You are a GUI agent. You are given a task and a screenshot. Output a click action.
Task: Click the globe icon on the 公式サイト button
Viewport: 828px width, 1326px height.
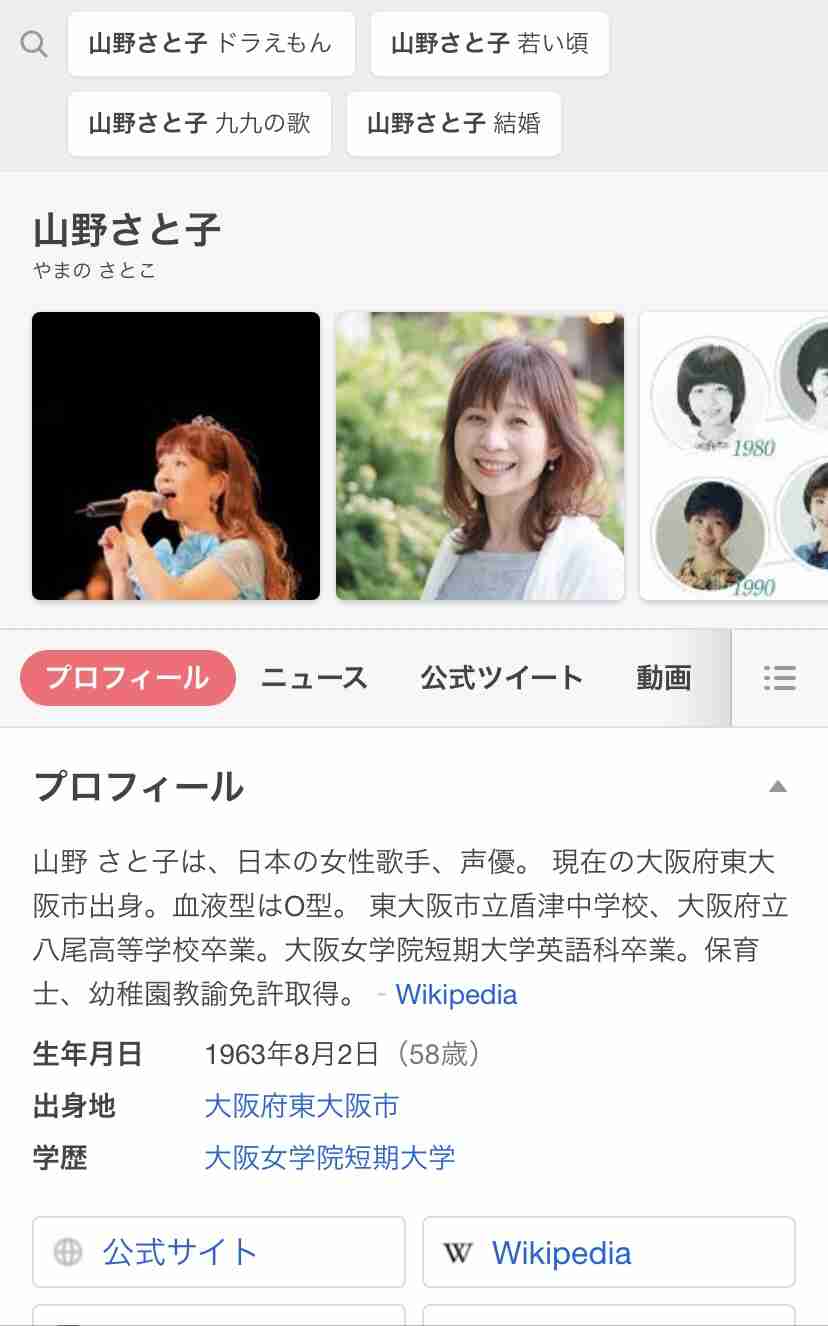[x=68, y=1251]
